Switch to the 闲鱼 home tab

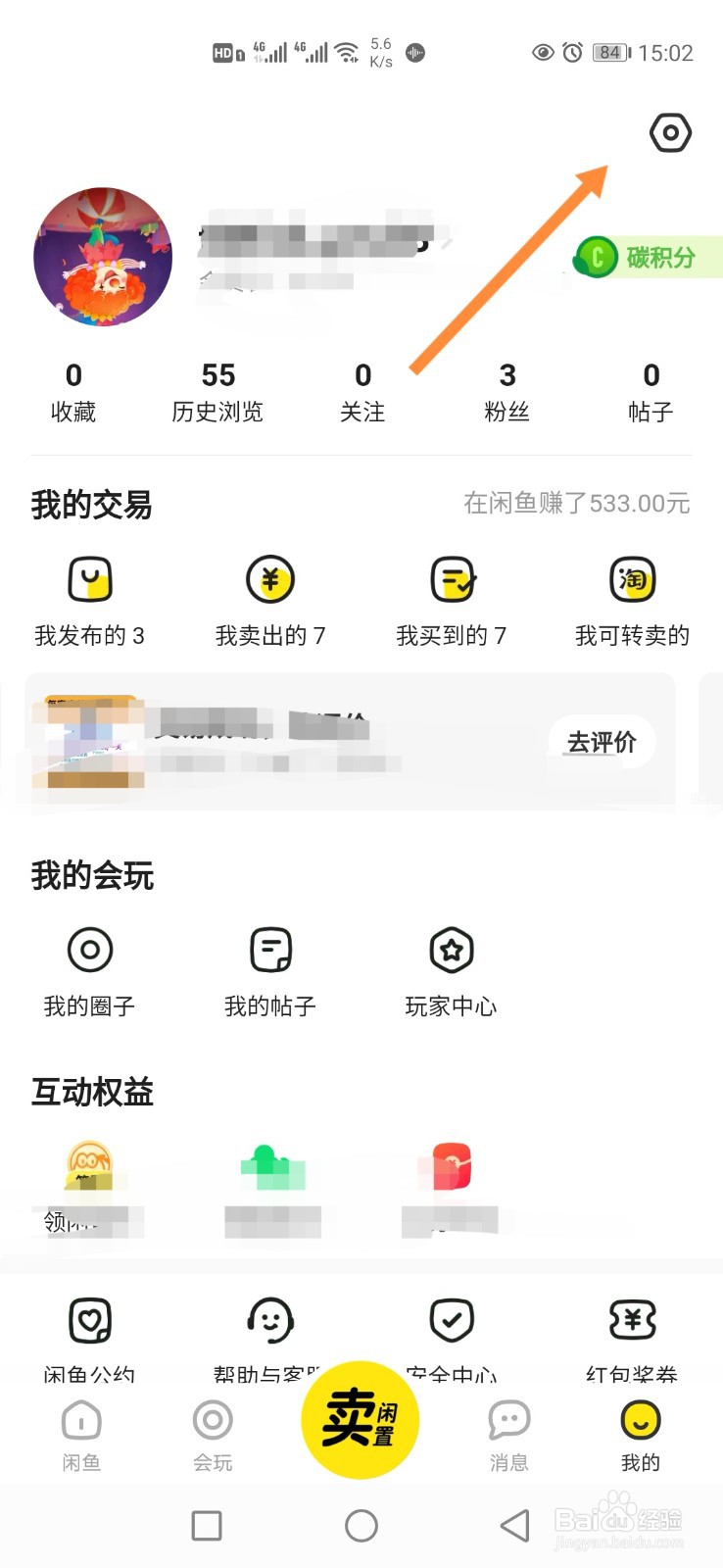coord(81,1435)
